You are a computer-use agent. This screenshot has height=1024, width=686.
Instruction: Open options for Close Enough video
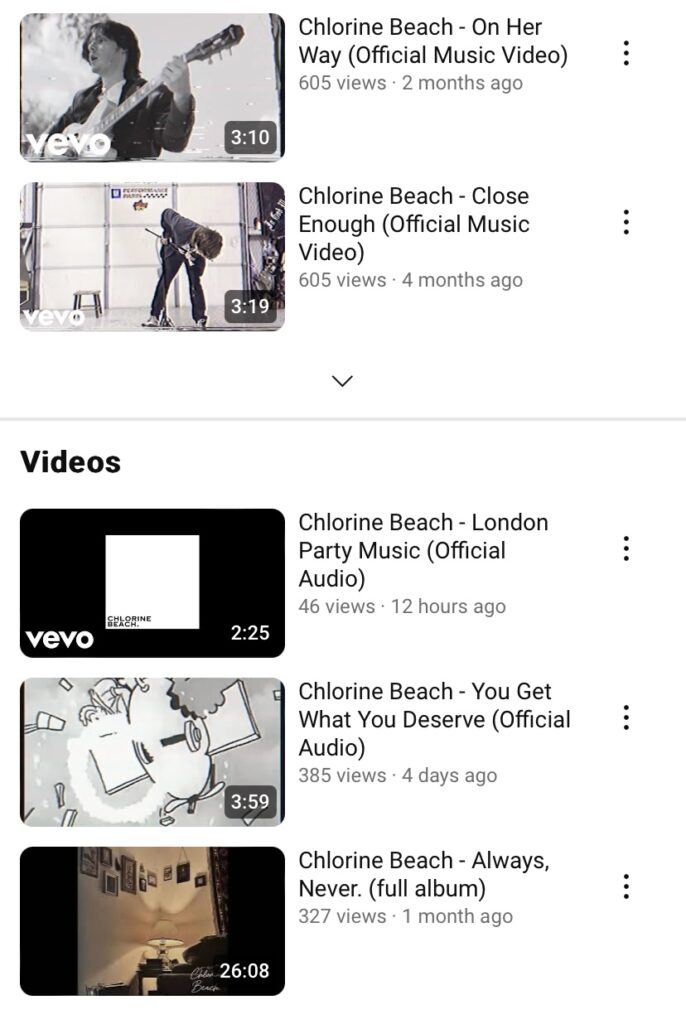tap(626, 222)
